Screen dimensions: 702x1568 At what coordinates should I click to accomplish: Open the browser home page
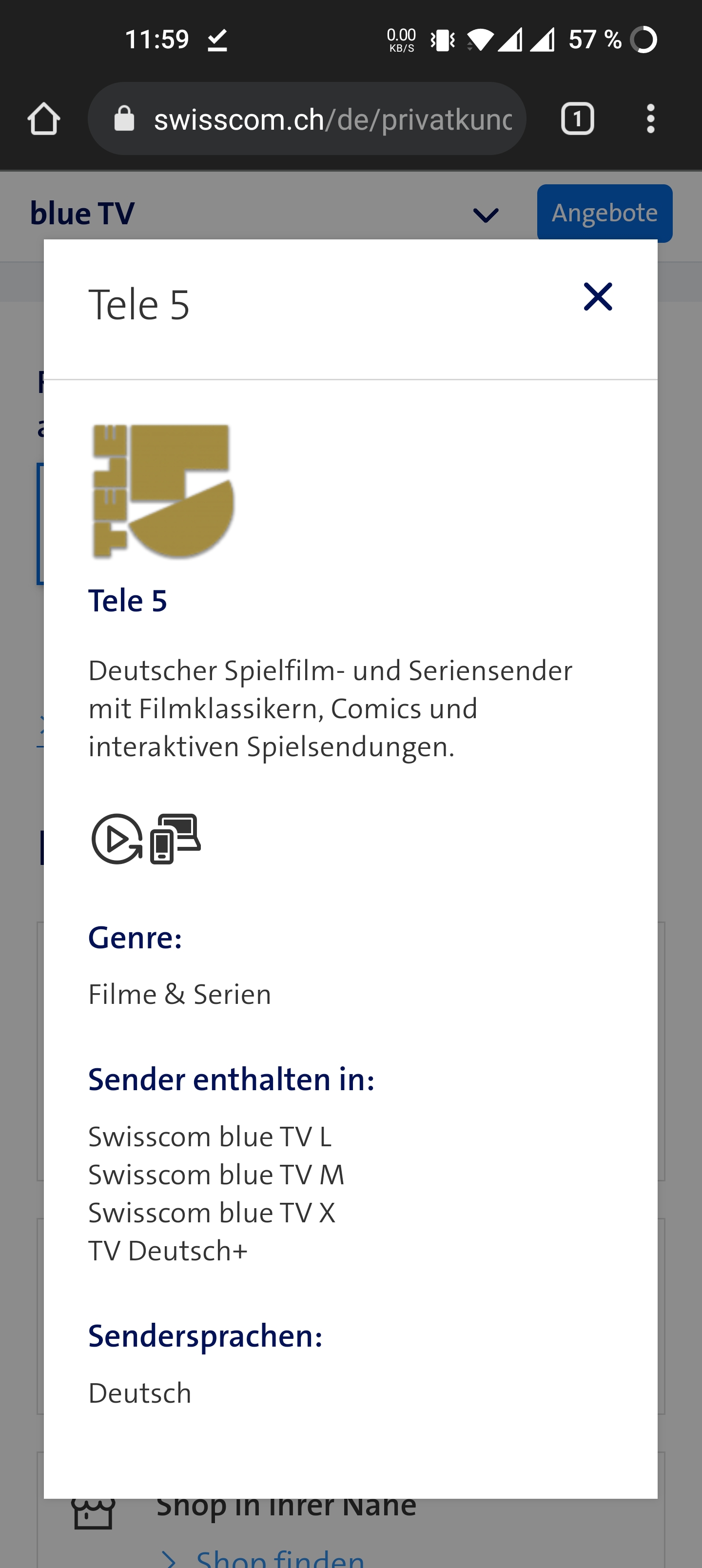(x=44, y=118)
